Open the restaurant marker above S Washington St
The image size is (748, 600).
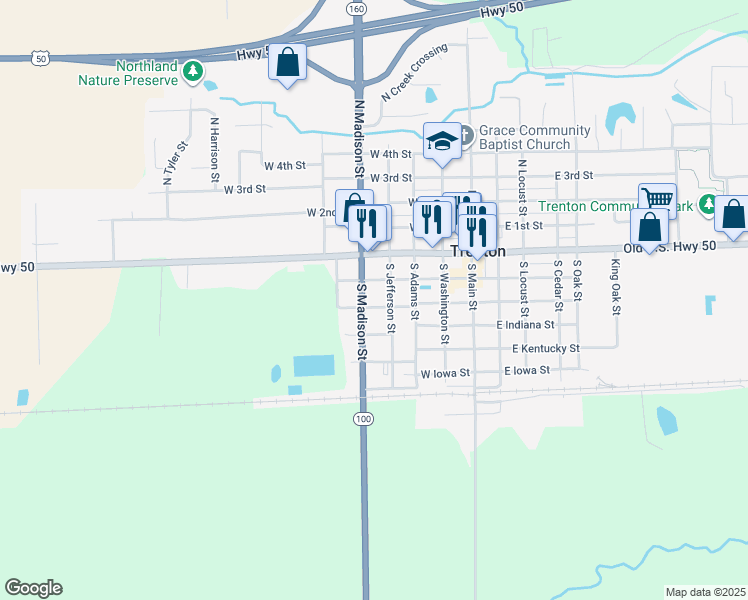coord(432,221)
